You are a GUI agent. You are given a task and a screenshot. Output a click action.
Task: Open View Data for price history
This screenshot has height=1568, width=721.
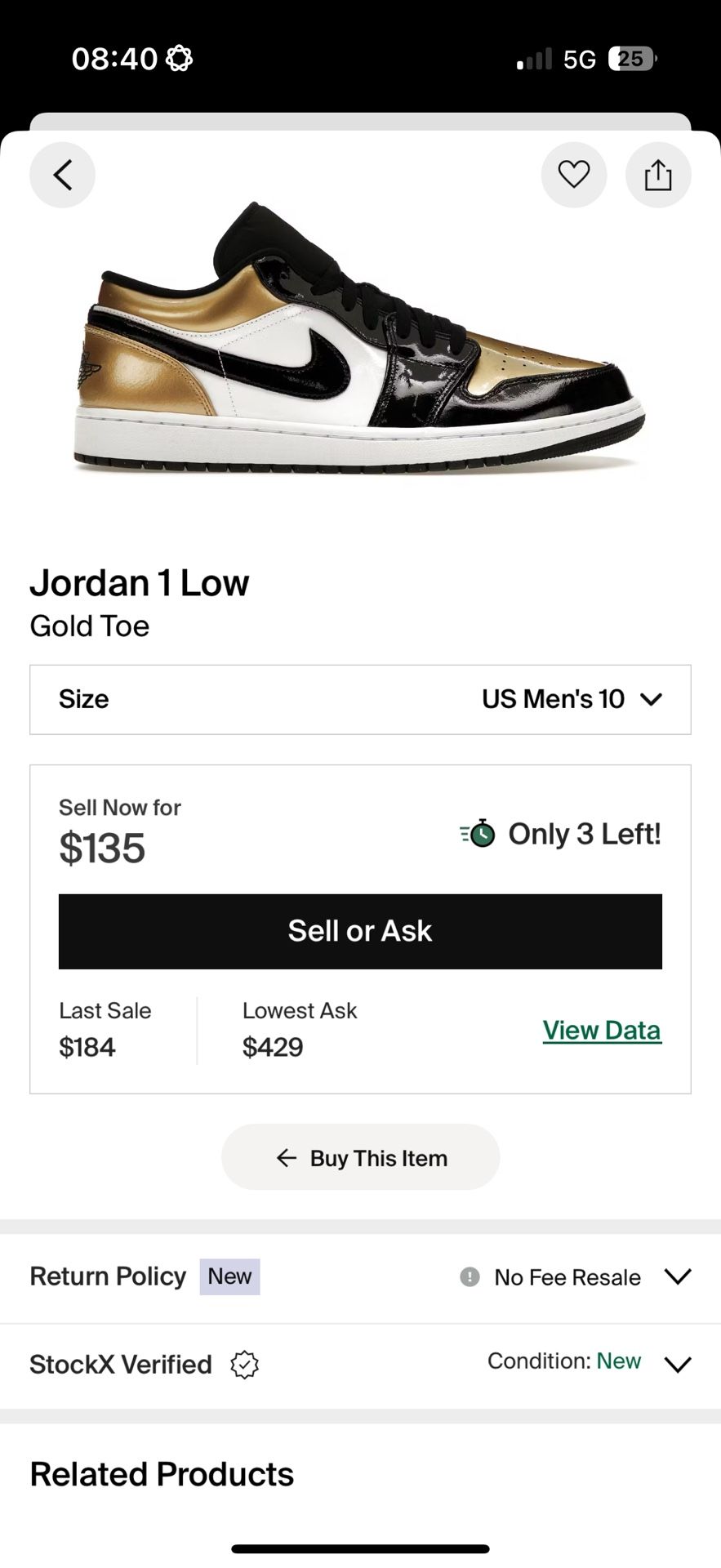tap(602, 1030)
